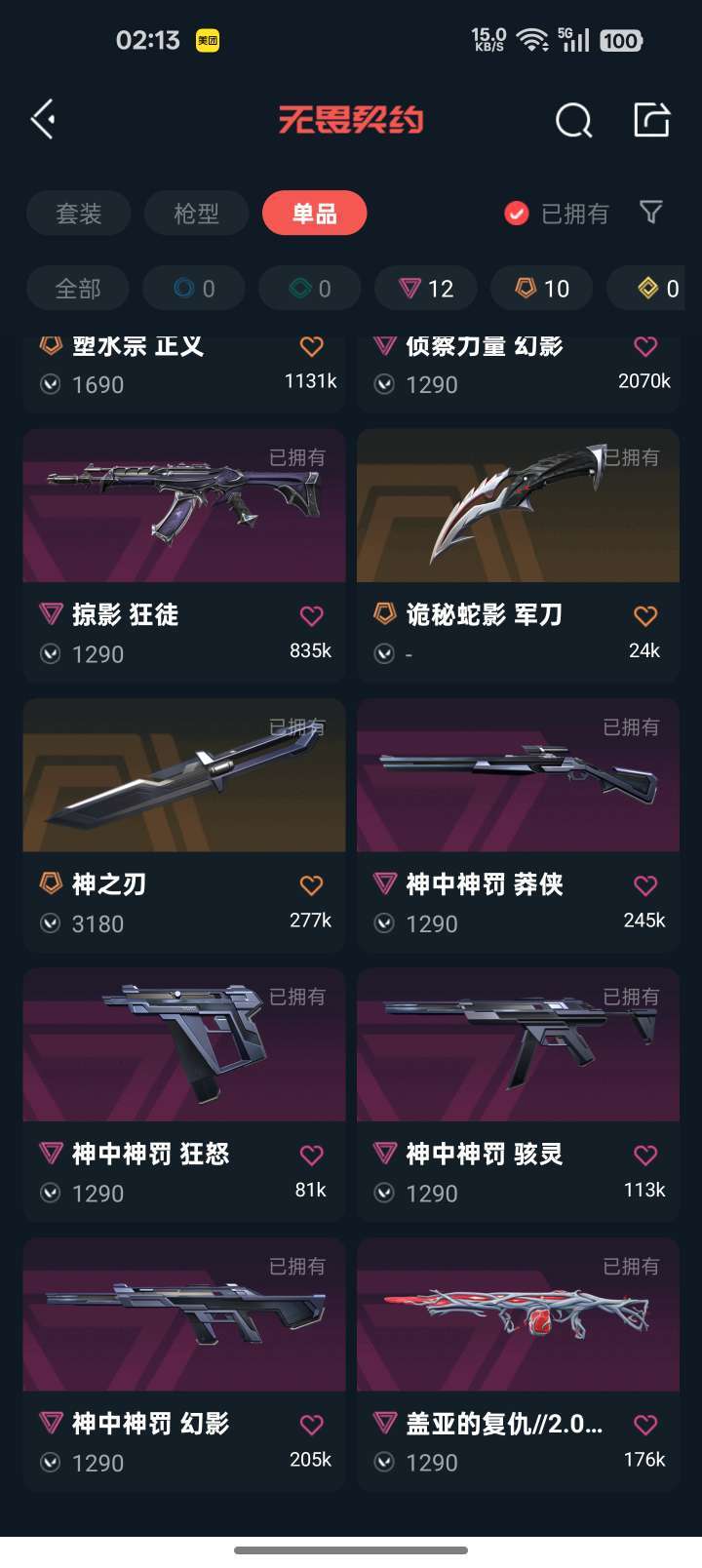702x1568 pixels.
Task: Uncheck the 已拥有 filter checkbox
Action: [x=517, y=214]
